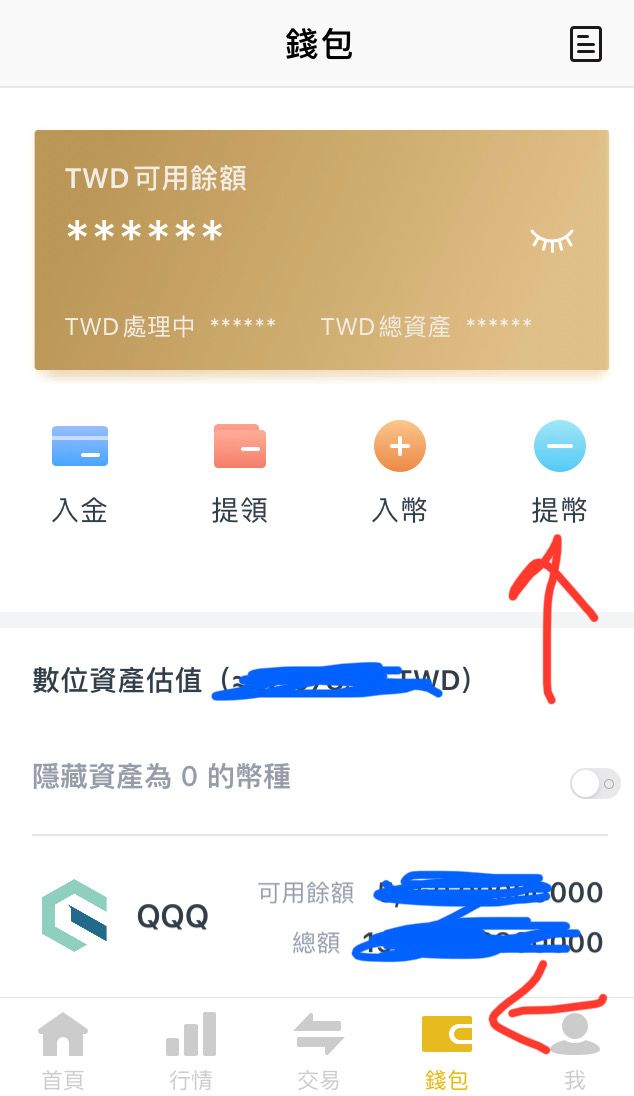Reveal hidden TWD balance with eye icon
The image size is (634, 1096).
tap(552, 240)
